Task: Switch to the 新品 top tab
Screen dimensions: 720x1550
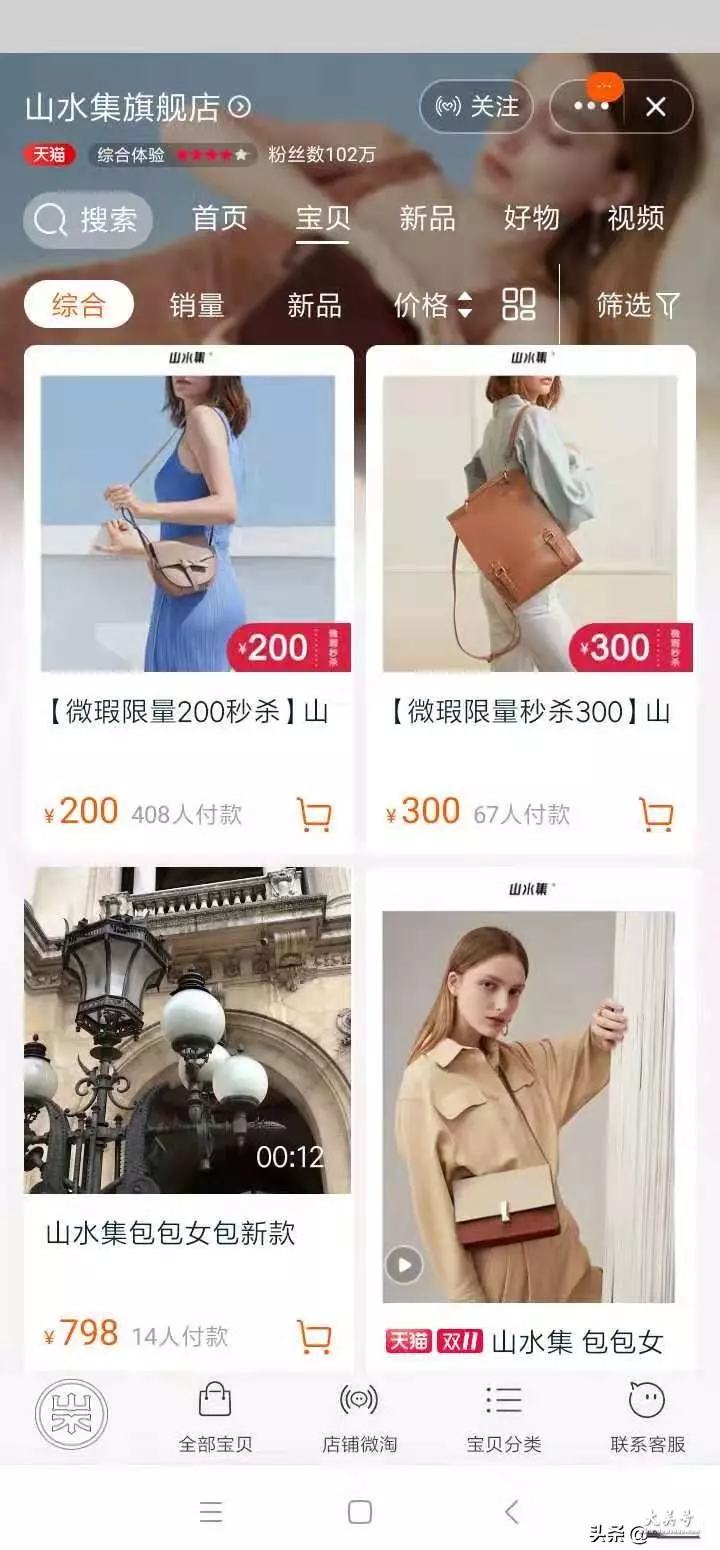Action: 427,218
